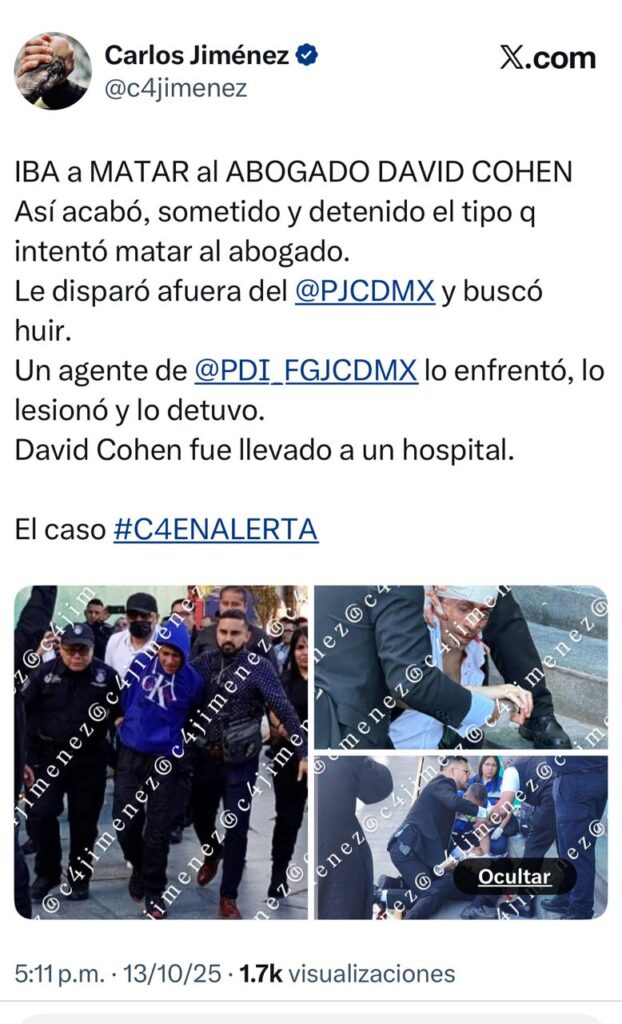622x1024 pixels.
Task: Open the photo of the injured lawyer on the steps
Action: 461,666
